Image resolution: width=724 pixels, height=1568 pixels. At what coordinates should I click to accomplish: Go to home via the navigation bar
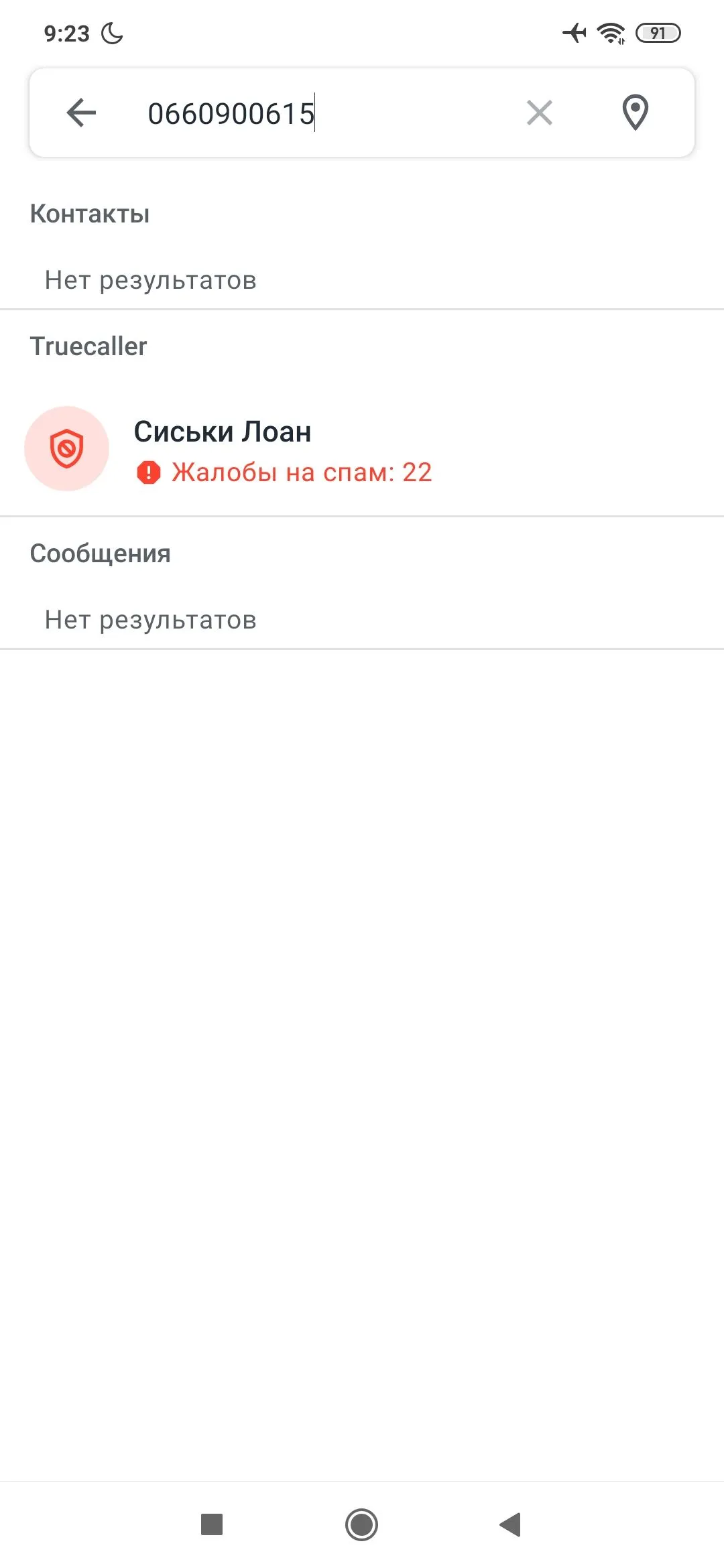coord(361,1524)
